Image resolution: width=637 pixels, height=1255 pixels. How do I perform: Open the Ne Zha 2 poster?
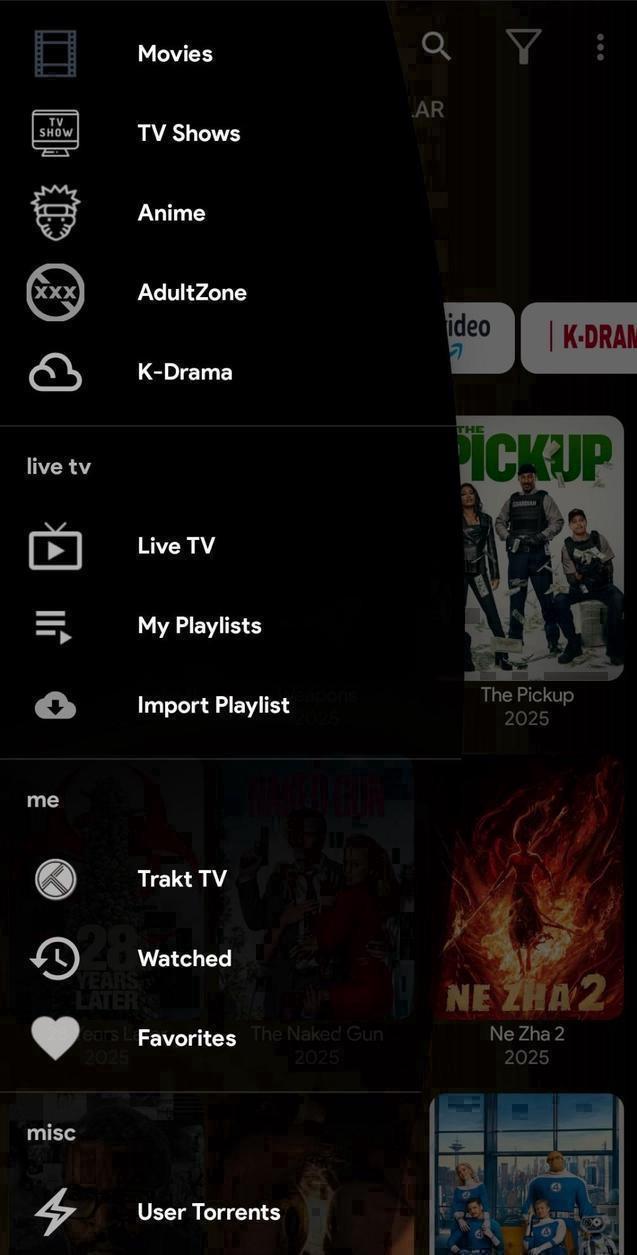pyautogui.click(x=527, y=890)
